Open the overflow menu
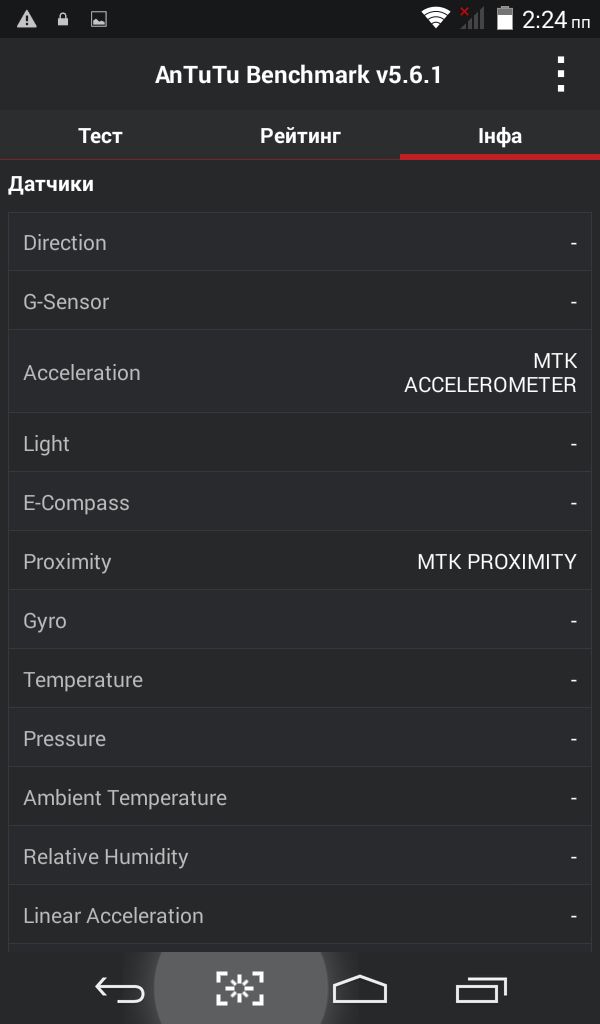The height and width of the screenshot is (1024, 600). click(x=560, y=74)
